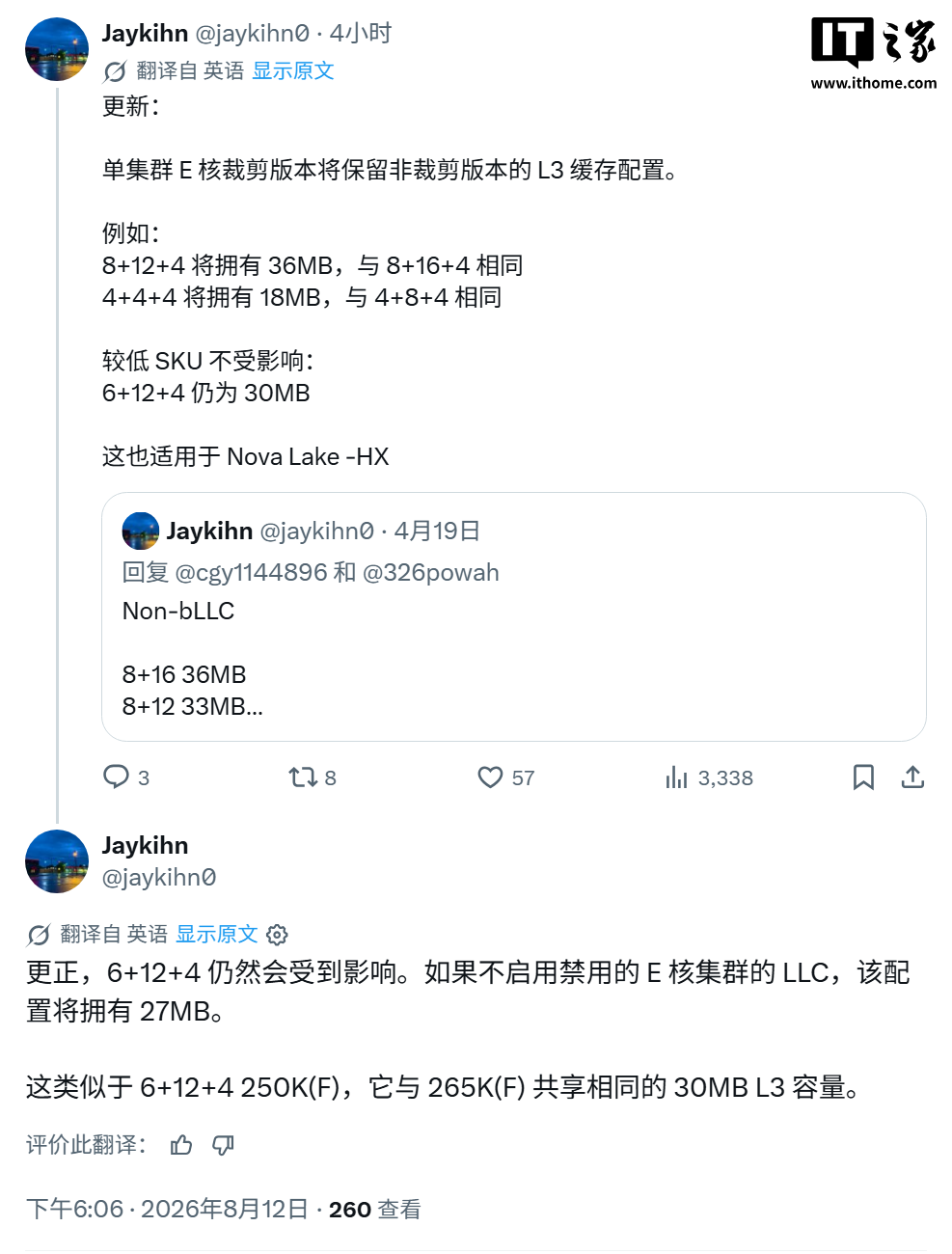Open Jaykihn's avatar on the top tweet
This screenshot has height=1254, width=952.
click(57, 49)
